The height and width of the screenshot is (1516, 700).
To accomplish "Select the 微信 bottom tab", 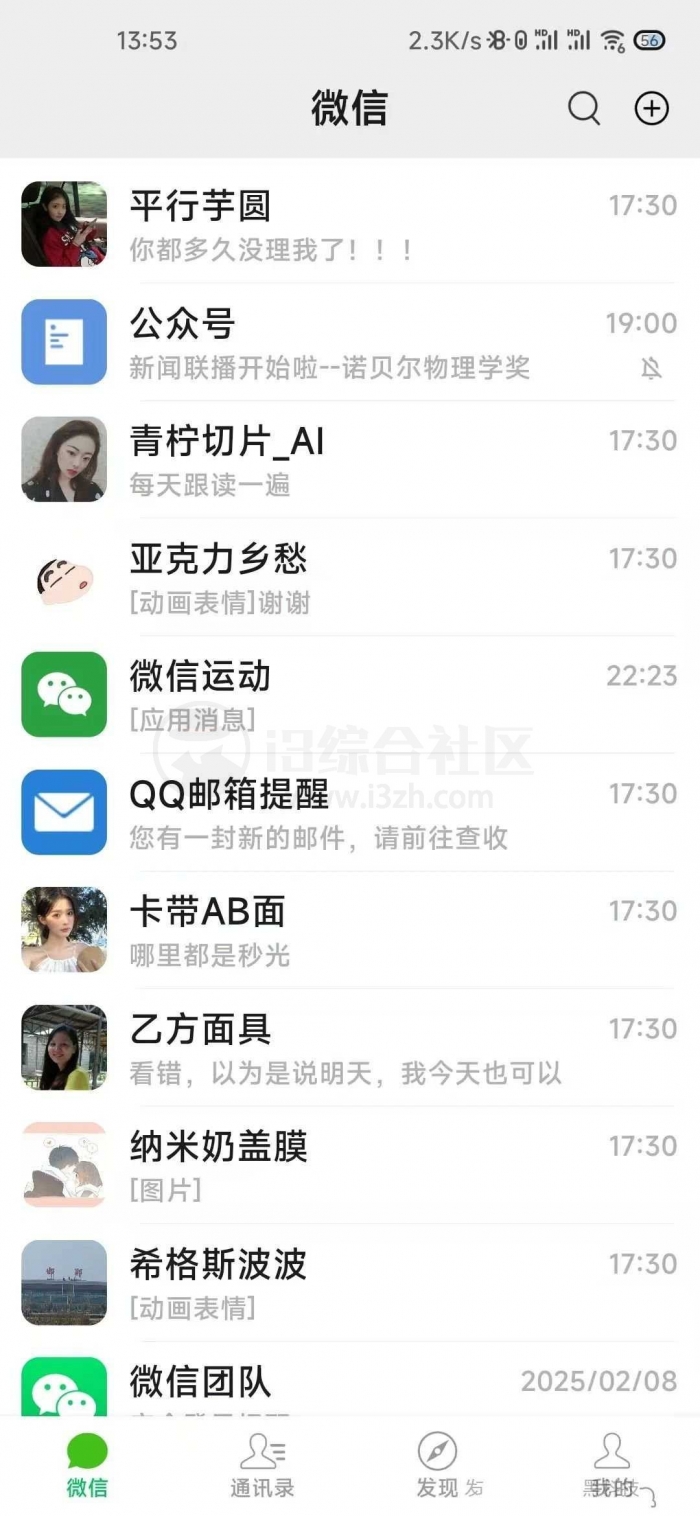I will pyautogui.click(x=87, y=1465).
